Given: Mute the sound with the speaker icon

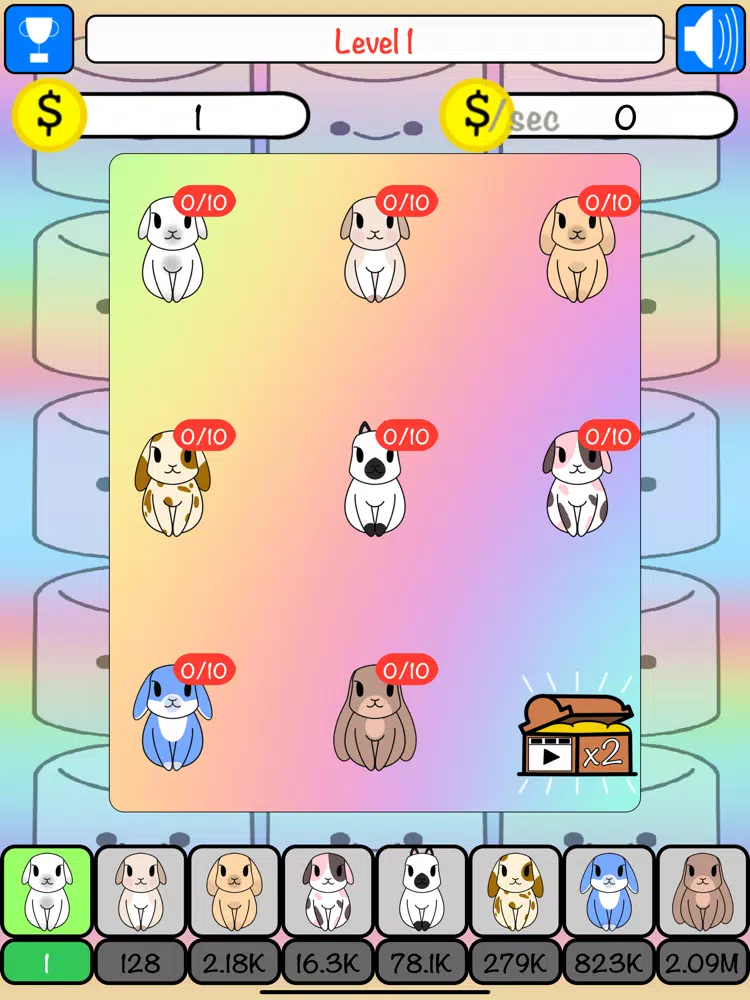Looking at the screenshot, I should pyautogui.click(x=710, y=39).
